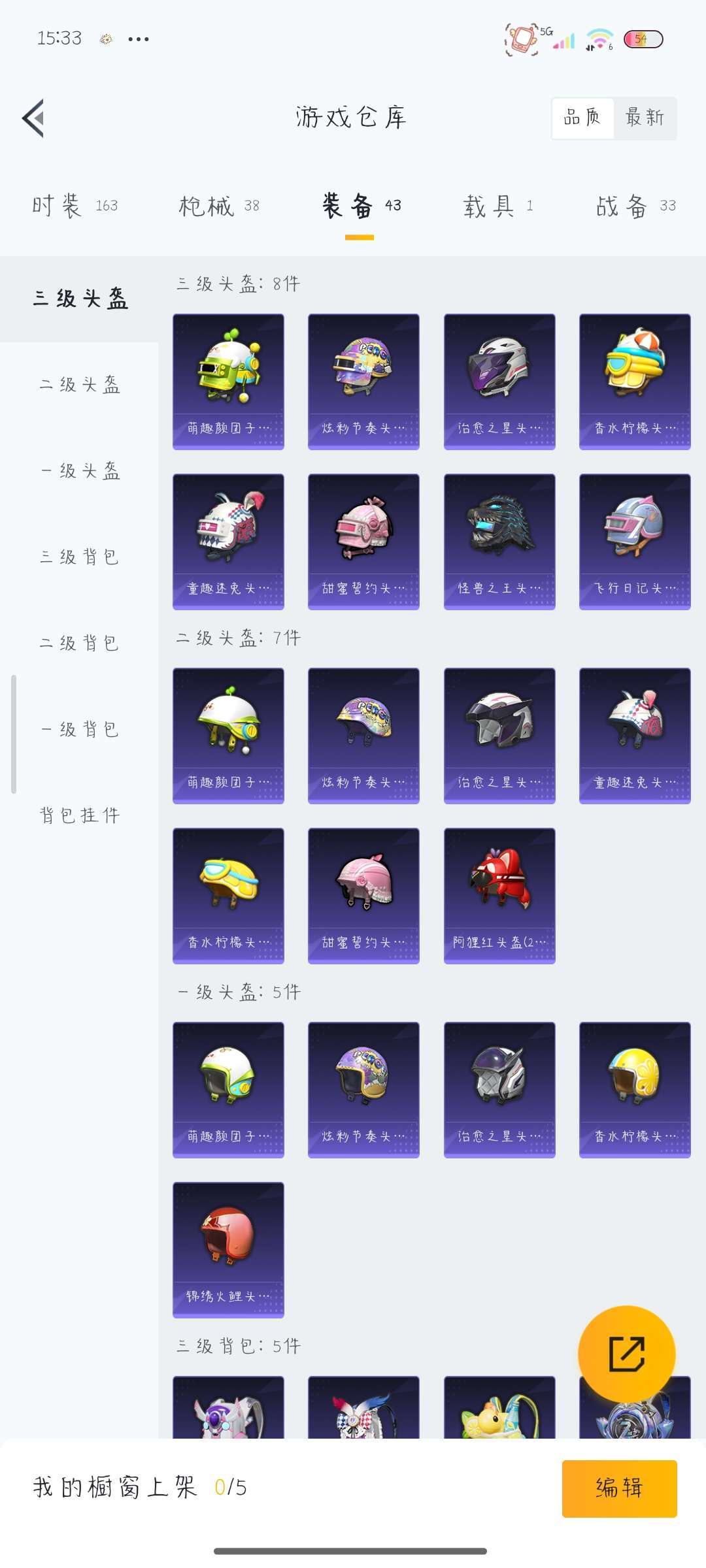Select 一级头盔 in the side menu
The width and height of the screenshot is (706, 1568).
[80, 471]
